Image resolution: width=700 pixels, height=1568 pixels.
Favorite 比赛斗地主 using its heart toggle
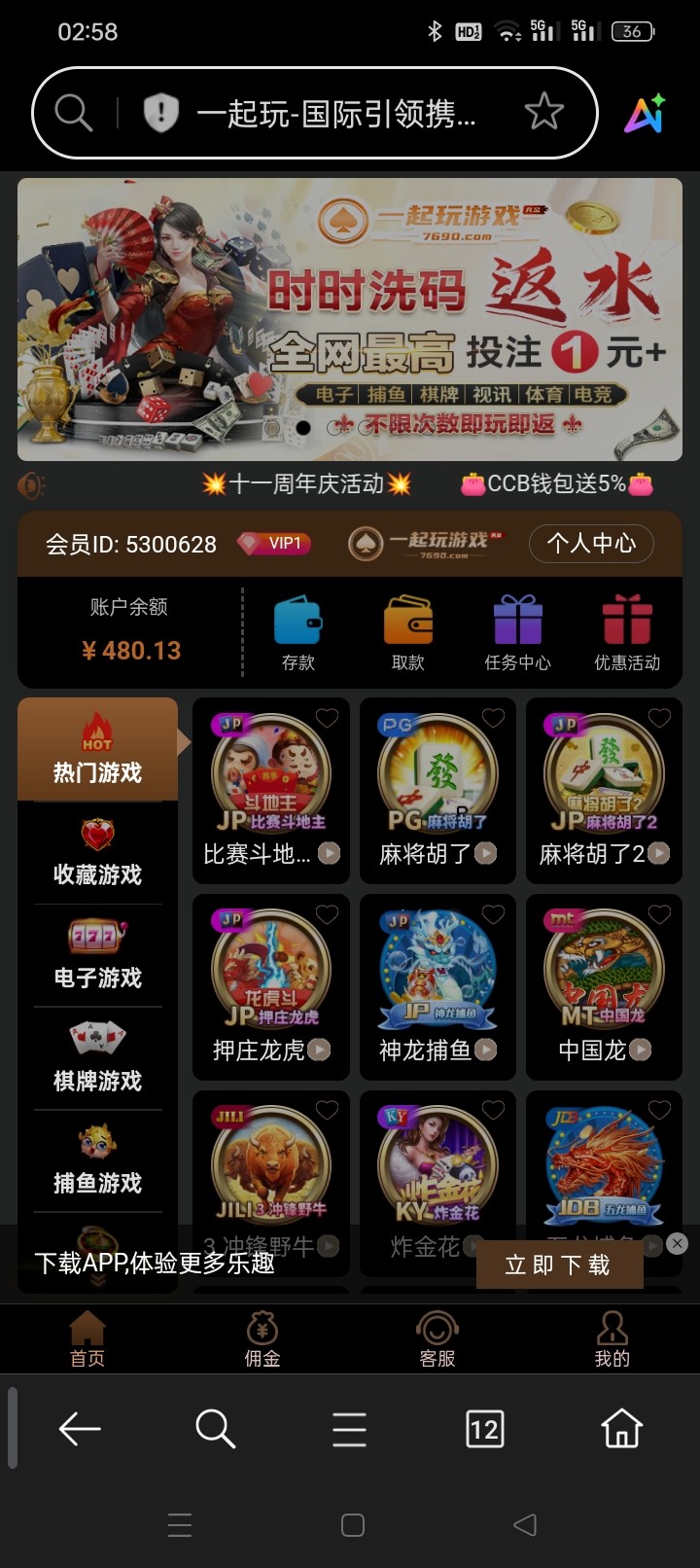(327, 718)
